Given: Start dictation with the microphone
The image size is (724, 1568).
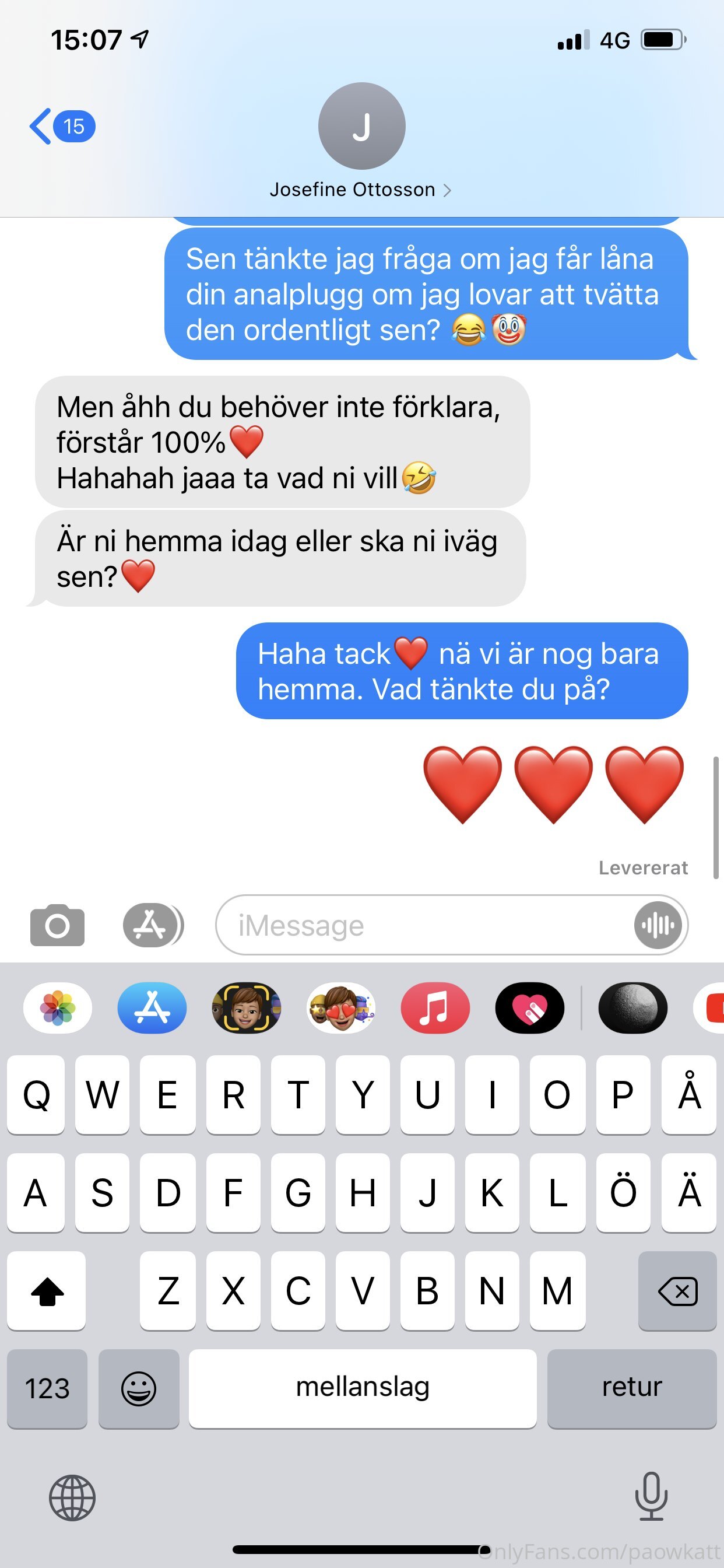Looking at the screenshot, I should pos(651,1496).
